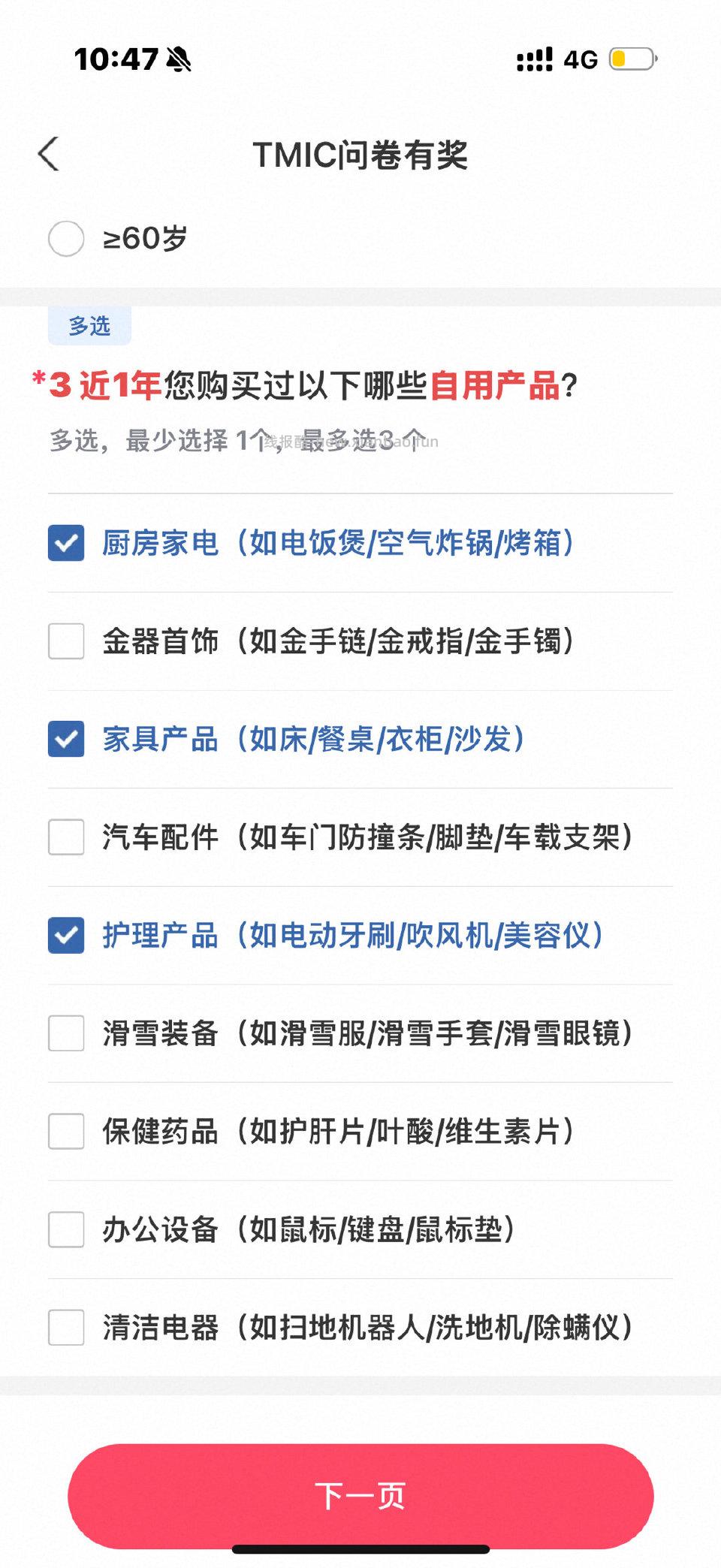Tap the 下一页 button
The image size is (721, 1568).
click(x=360, y=1495)
